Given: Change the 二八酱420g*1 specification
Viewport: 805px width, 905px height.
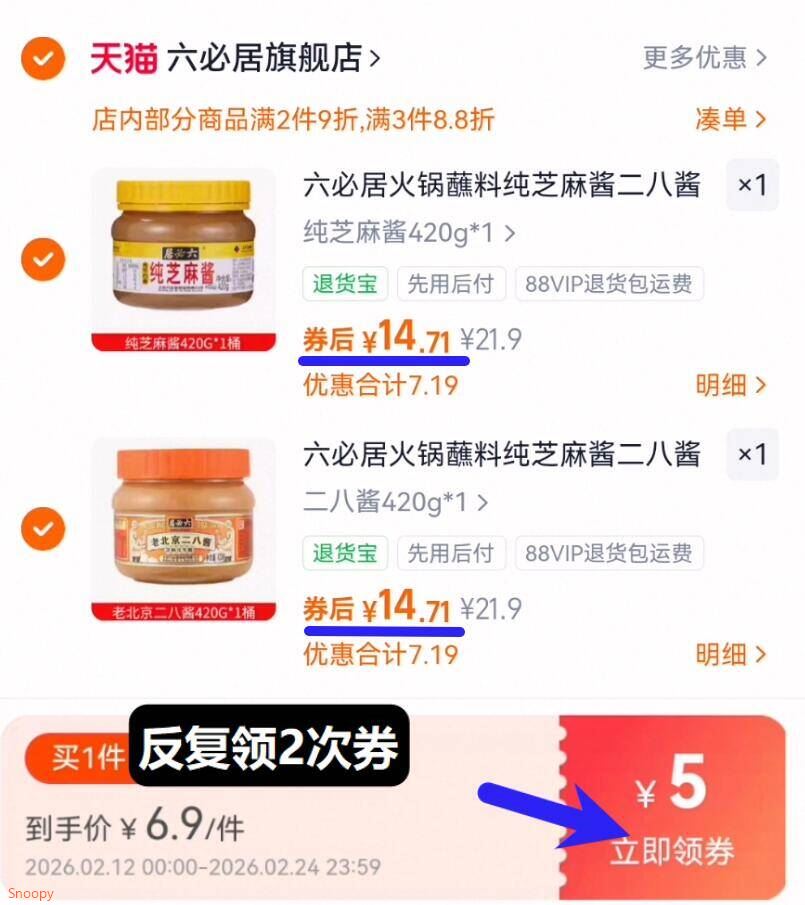Looking at the screenshot, I should [396, 502].
